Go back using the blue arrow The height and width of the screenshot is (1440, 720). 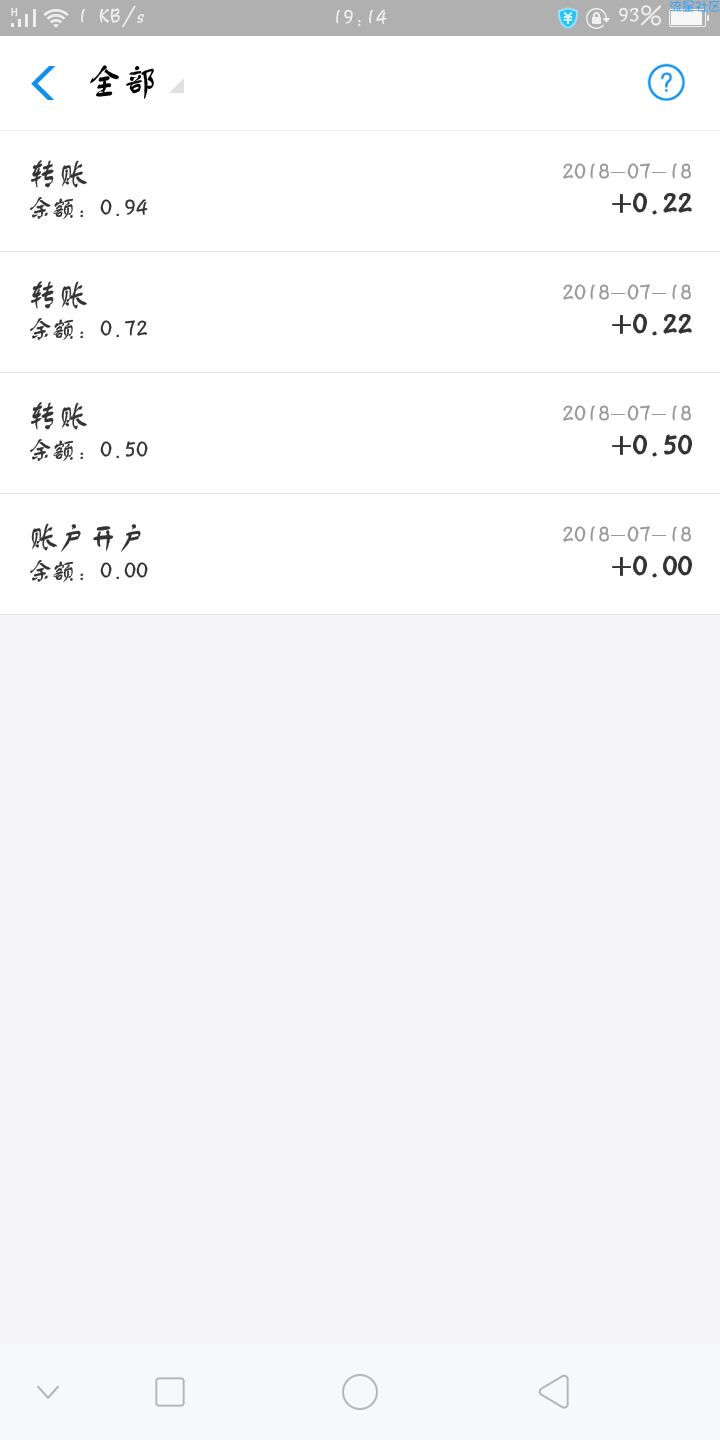click(43, 83)
